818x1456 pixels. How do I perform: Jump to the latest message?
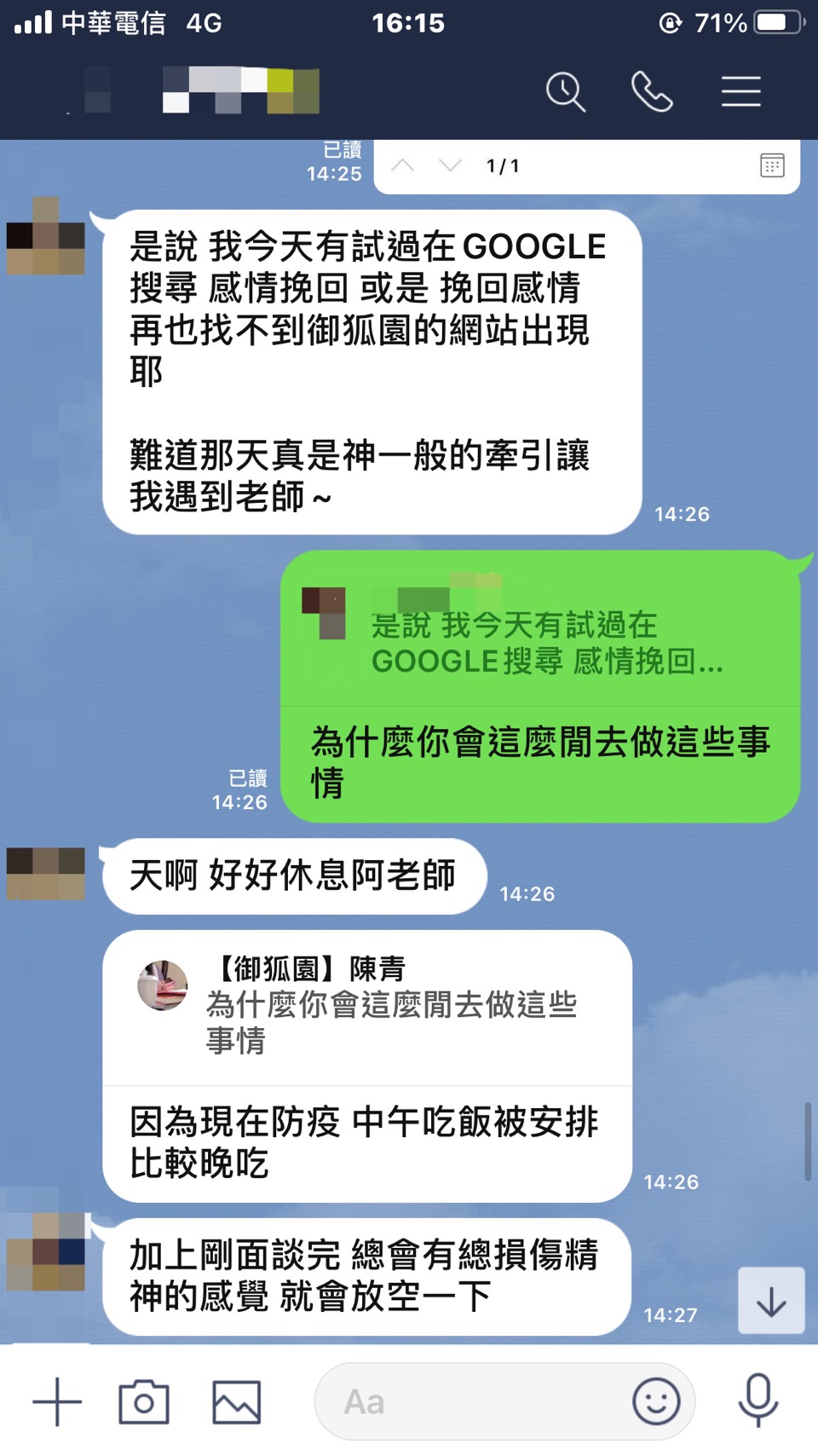coord(771,1301)
